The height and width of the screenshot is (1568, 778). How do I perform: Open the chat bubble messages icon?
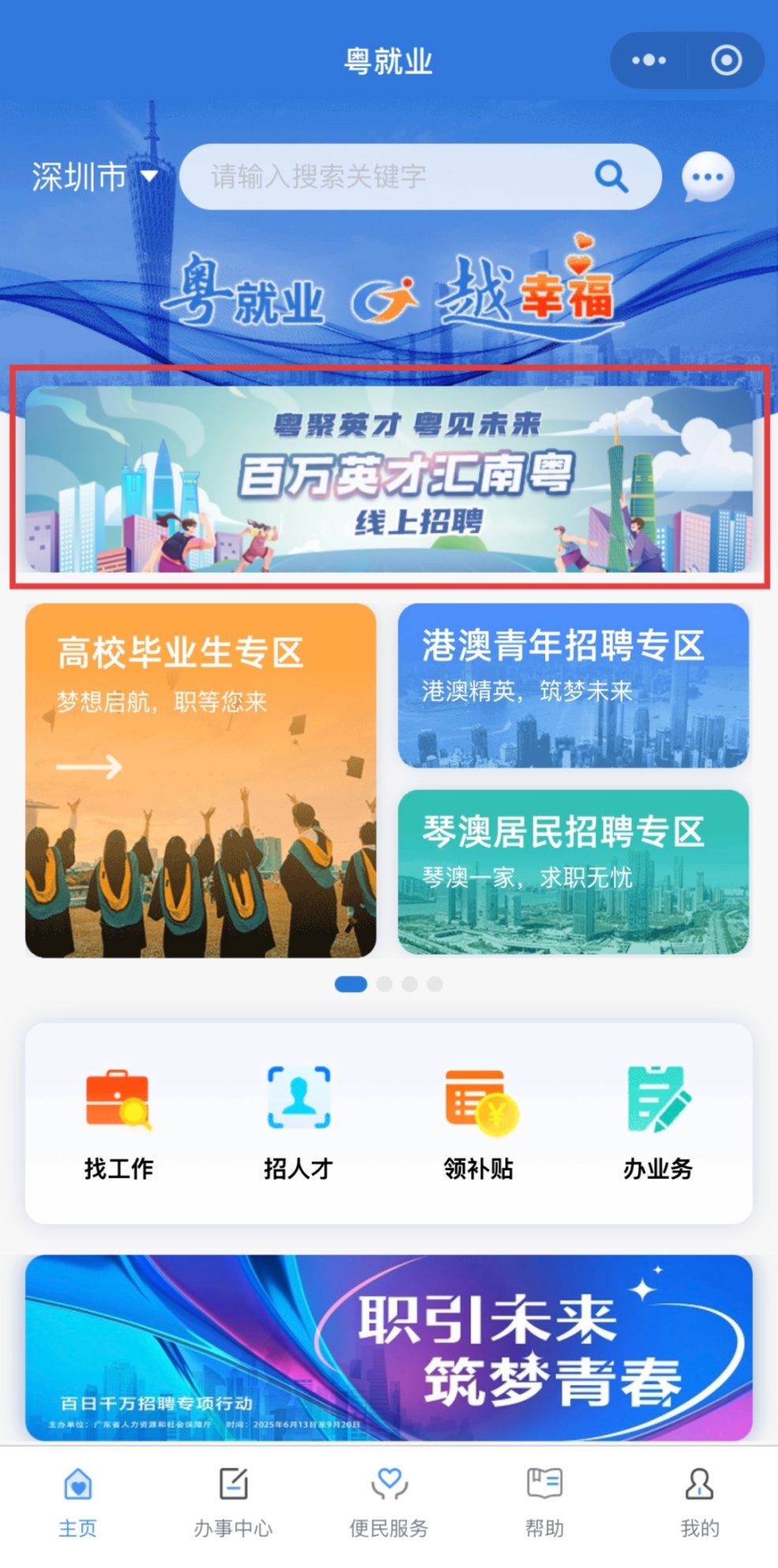click(707, 177)
